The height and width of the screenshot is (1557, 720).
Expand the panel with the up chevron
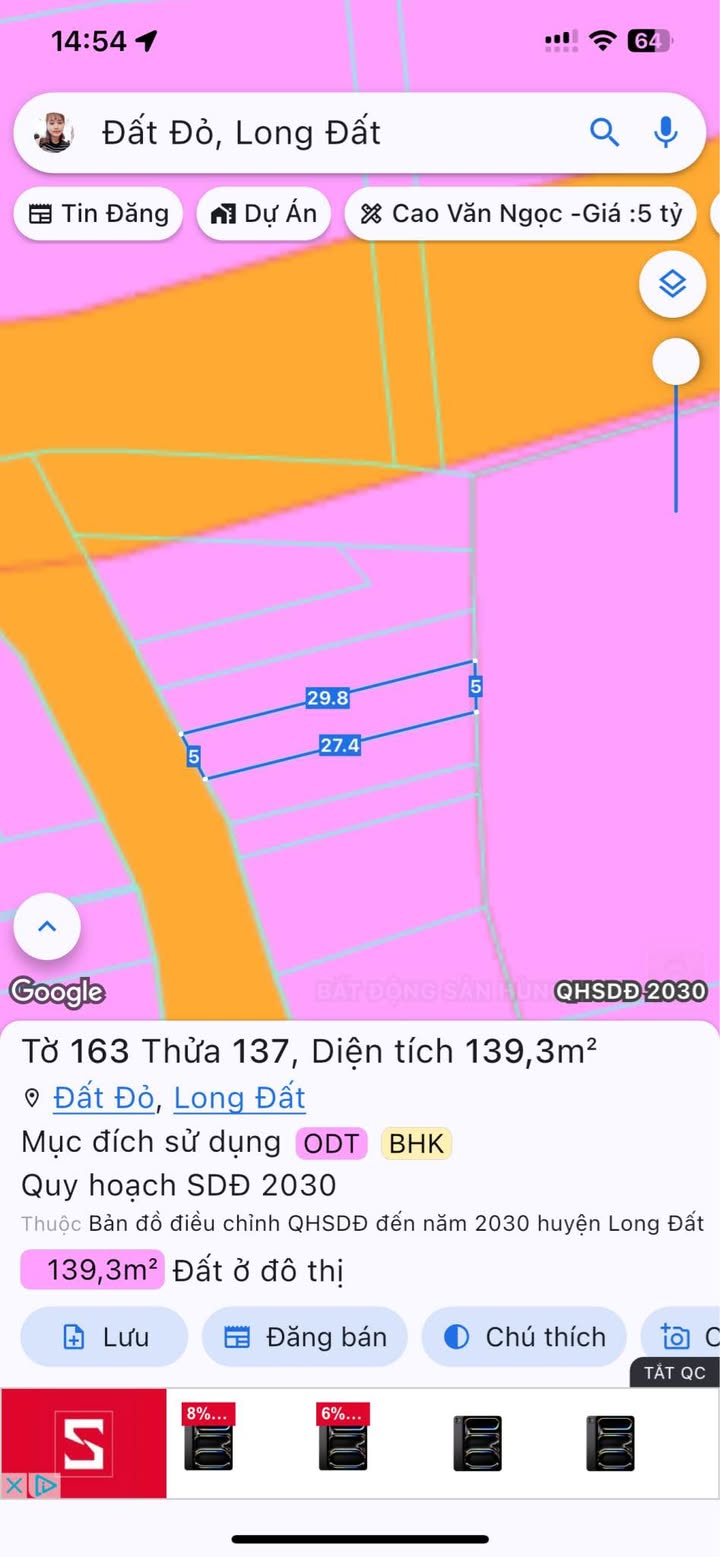[x=47, y=926]
